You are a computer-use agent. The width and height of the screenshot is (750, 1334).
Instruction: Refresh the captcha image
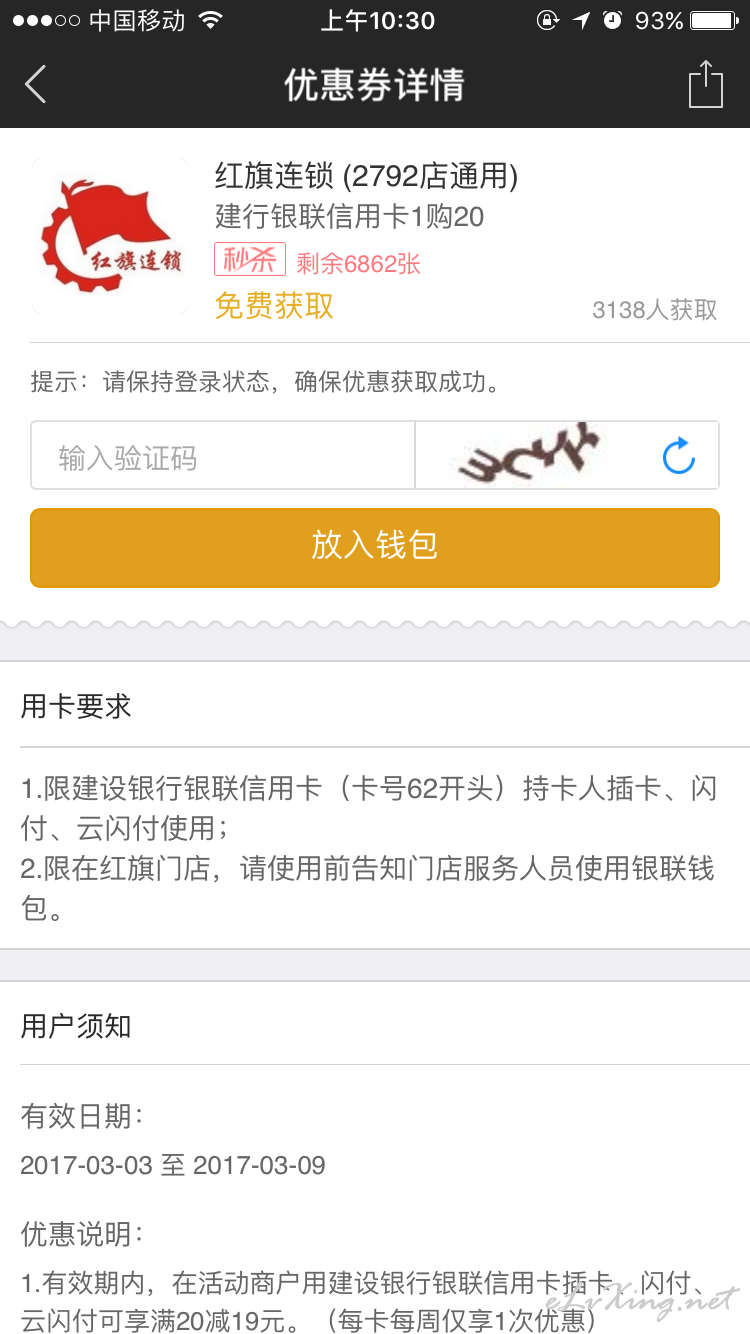[678, 456]
